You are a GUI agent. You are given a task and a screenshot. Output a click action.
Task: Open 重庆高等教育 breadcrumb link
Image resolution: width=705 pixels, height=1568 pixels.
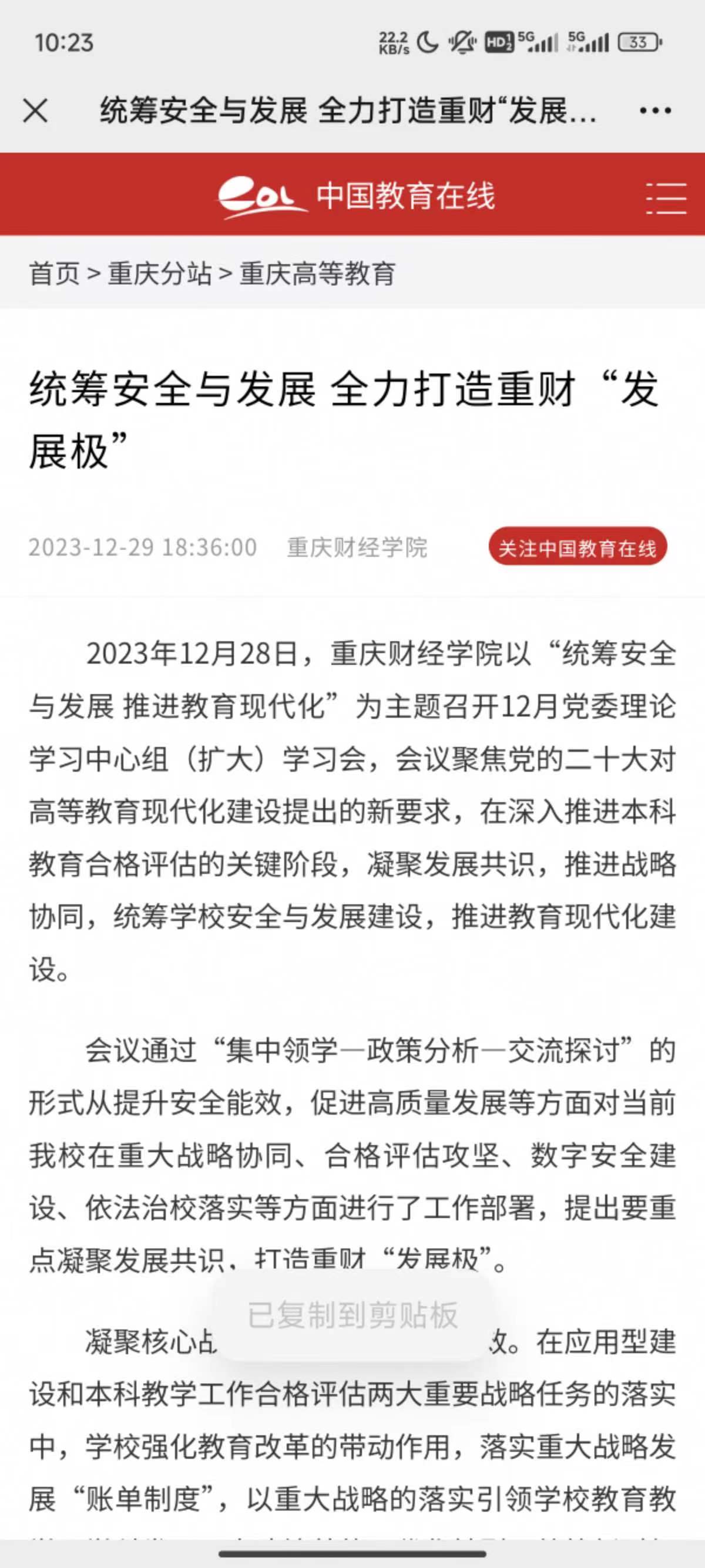tap(317, 273)
